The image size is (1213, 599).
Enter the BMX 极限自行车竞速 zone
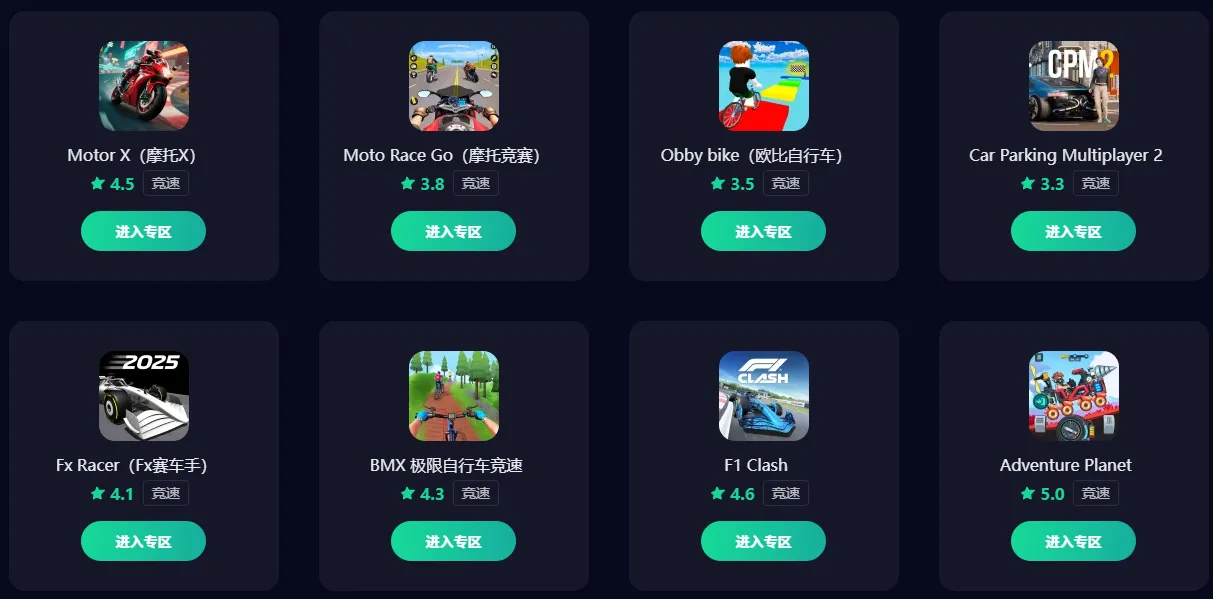[x=453, y=541]
